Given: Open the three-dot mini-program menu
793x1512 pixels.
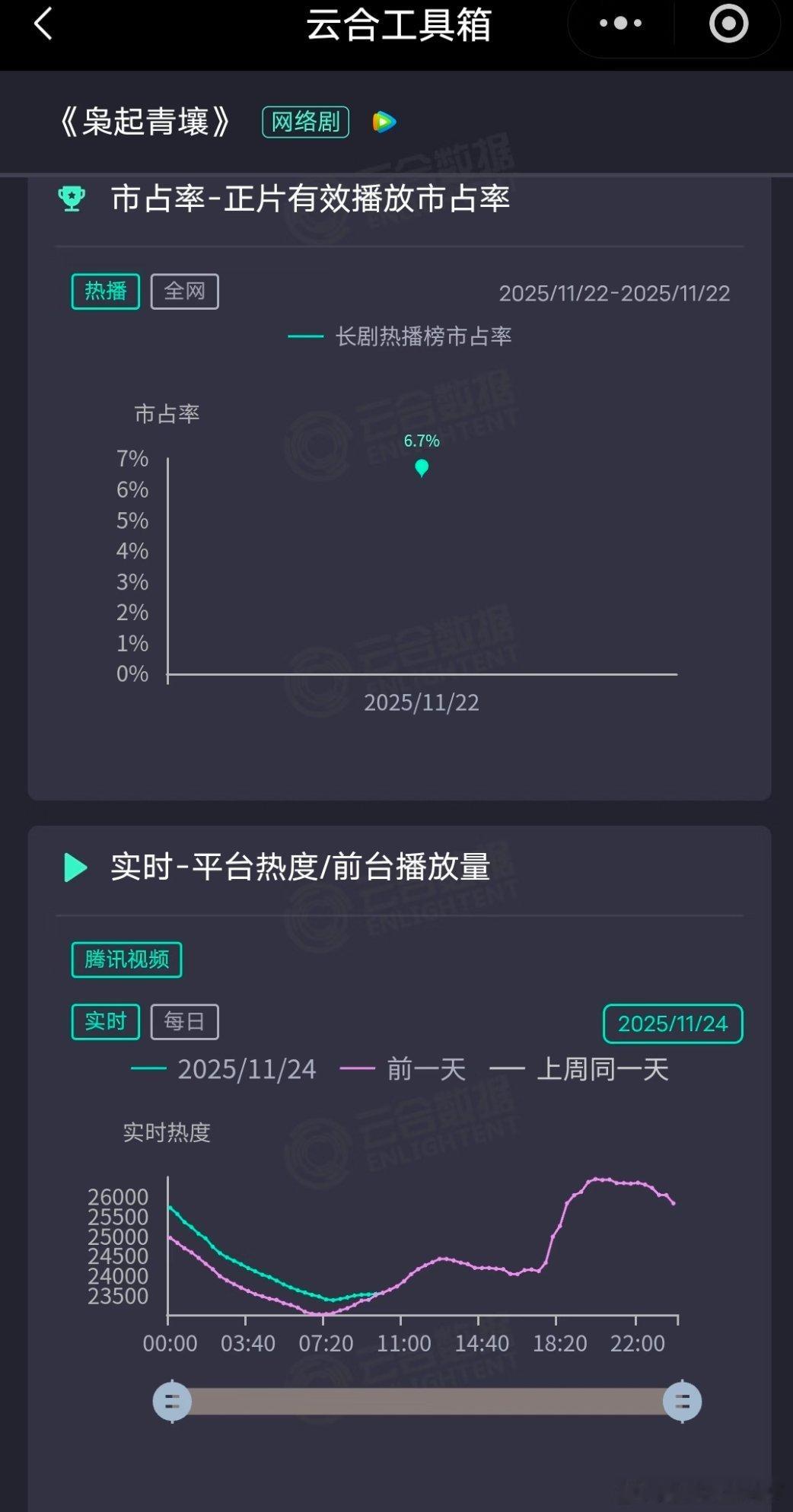Looking at the screenshot, I should (x=621, y=24).
